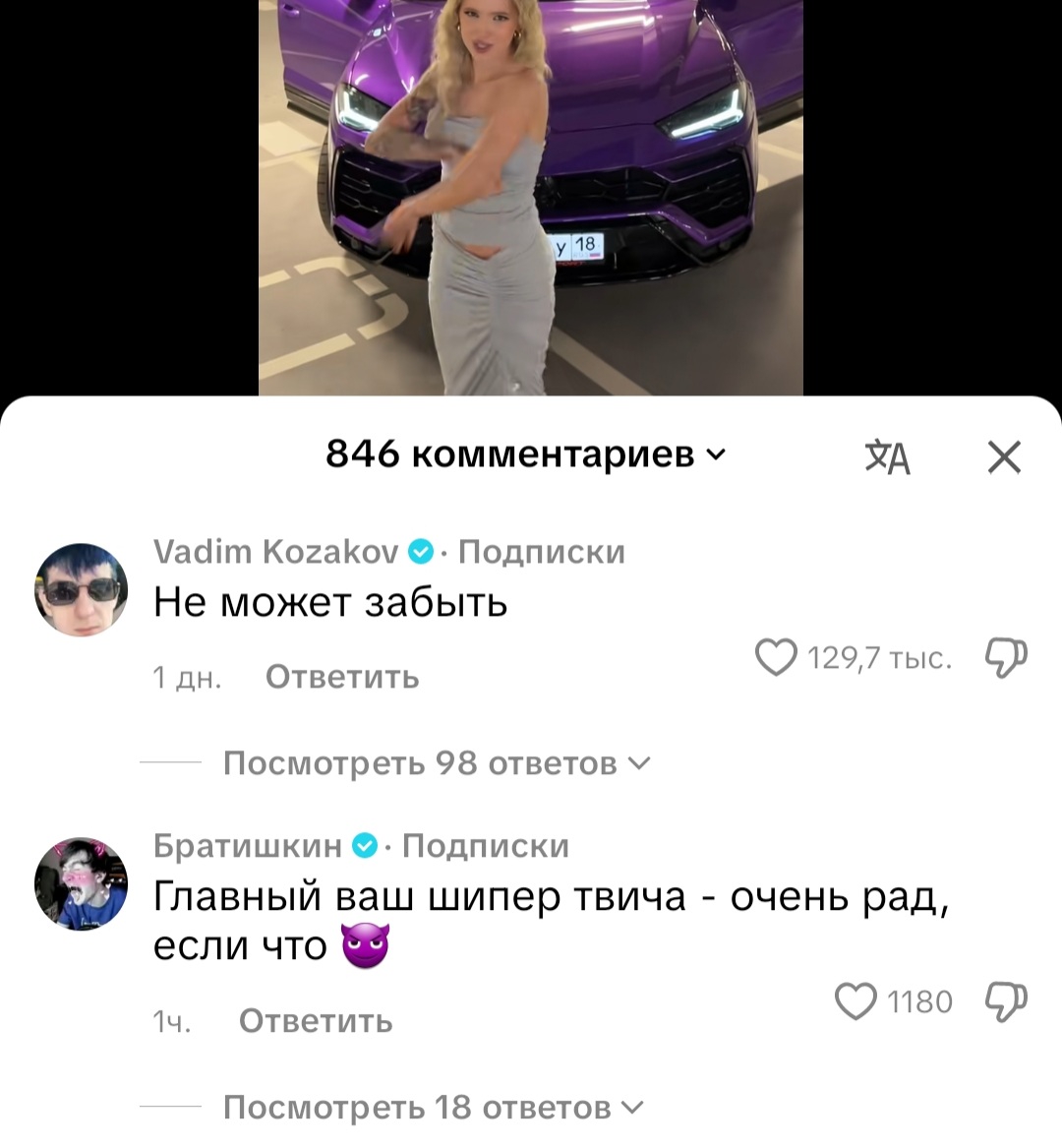Viewport: 1062px width, 1148px height.
Task: Open the Братишкин username link
Action: pos(248,846)
